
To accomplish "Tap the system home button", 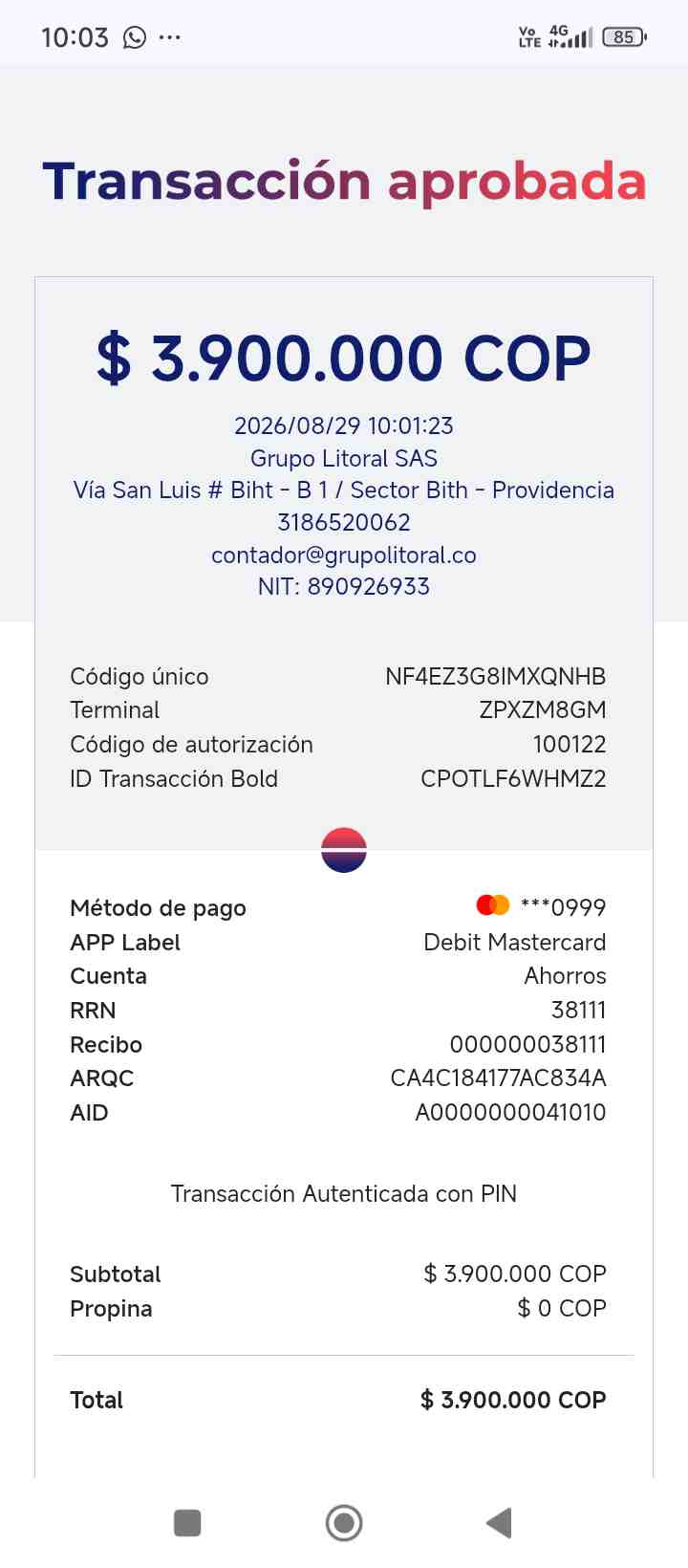I will pyautogui.click(x=344, y=1522).
